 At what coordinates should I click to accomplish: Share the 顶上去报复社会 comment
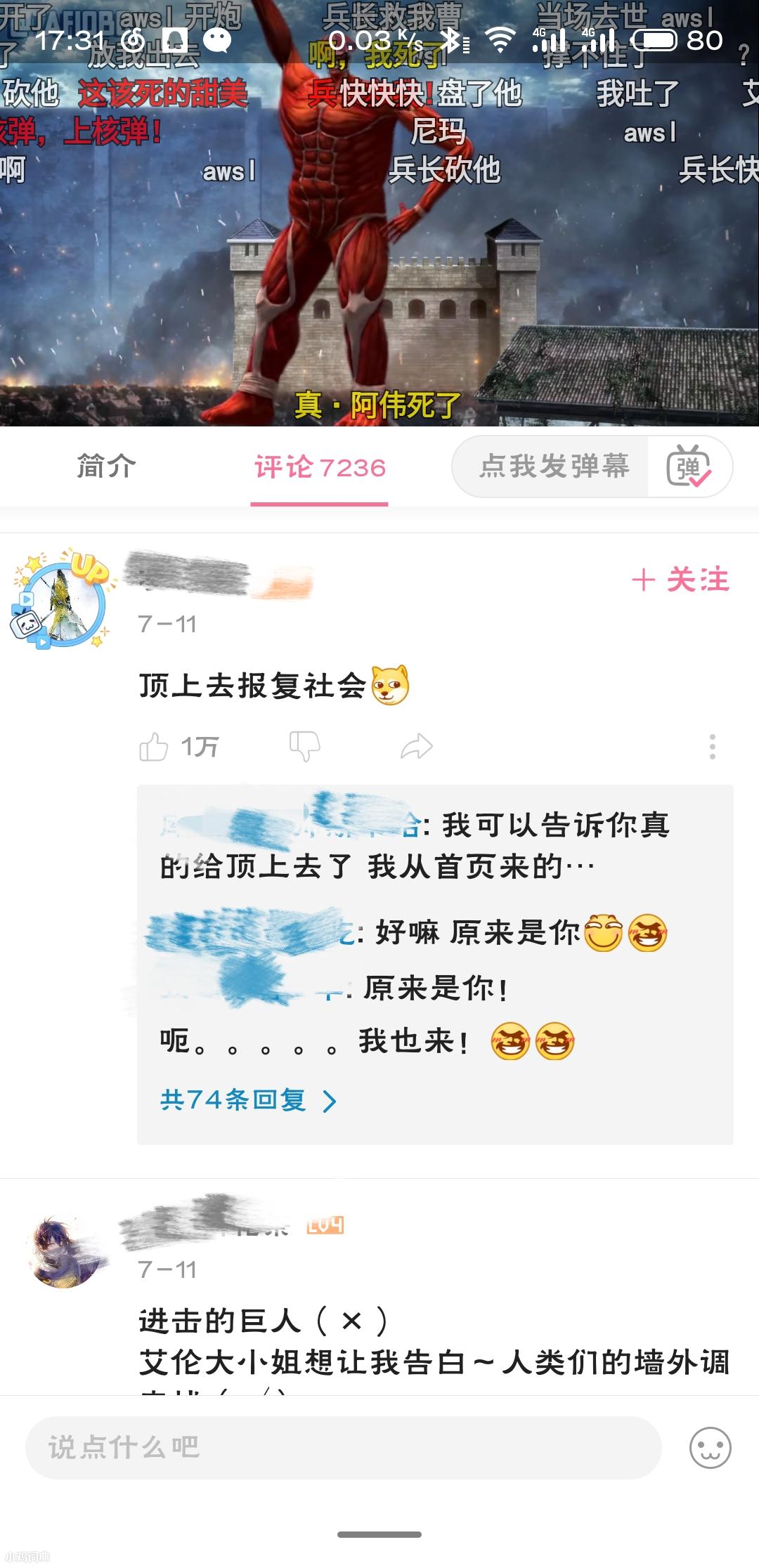click(416, 747)
